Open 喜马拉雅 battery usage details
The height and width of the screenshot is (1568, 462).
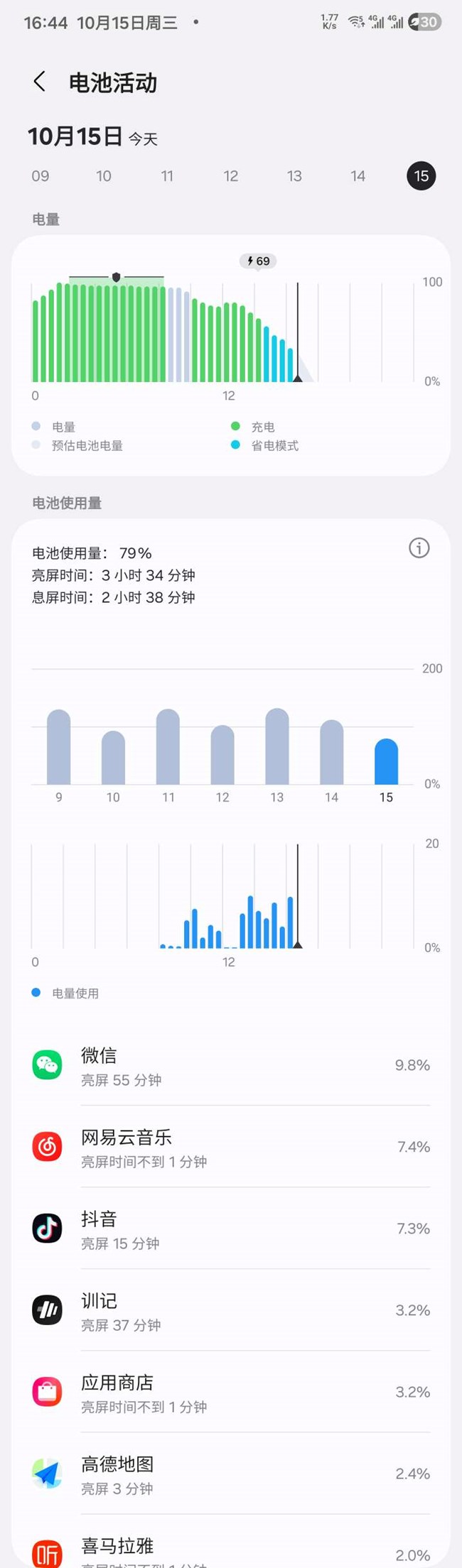(231, 1542)
